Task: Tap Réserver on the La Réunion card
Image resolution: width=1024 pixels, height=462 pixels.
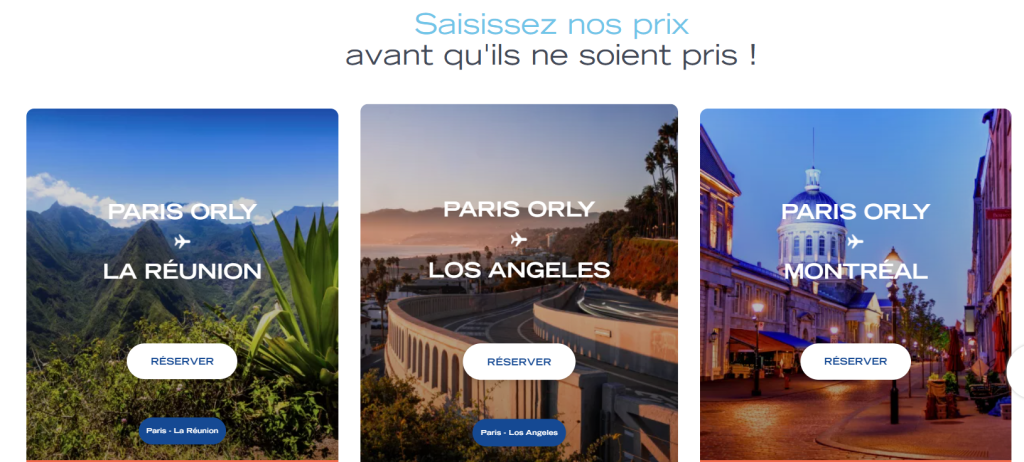Action: coord(182,361)
